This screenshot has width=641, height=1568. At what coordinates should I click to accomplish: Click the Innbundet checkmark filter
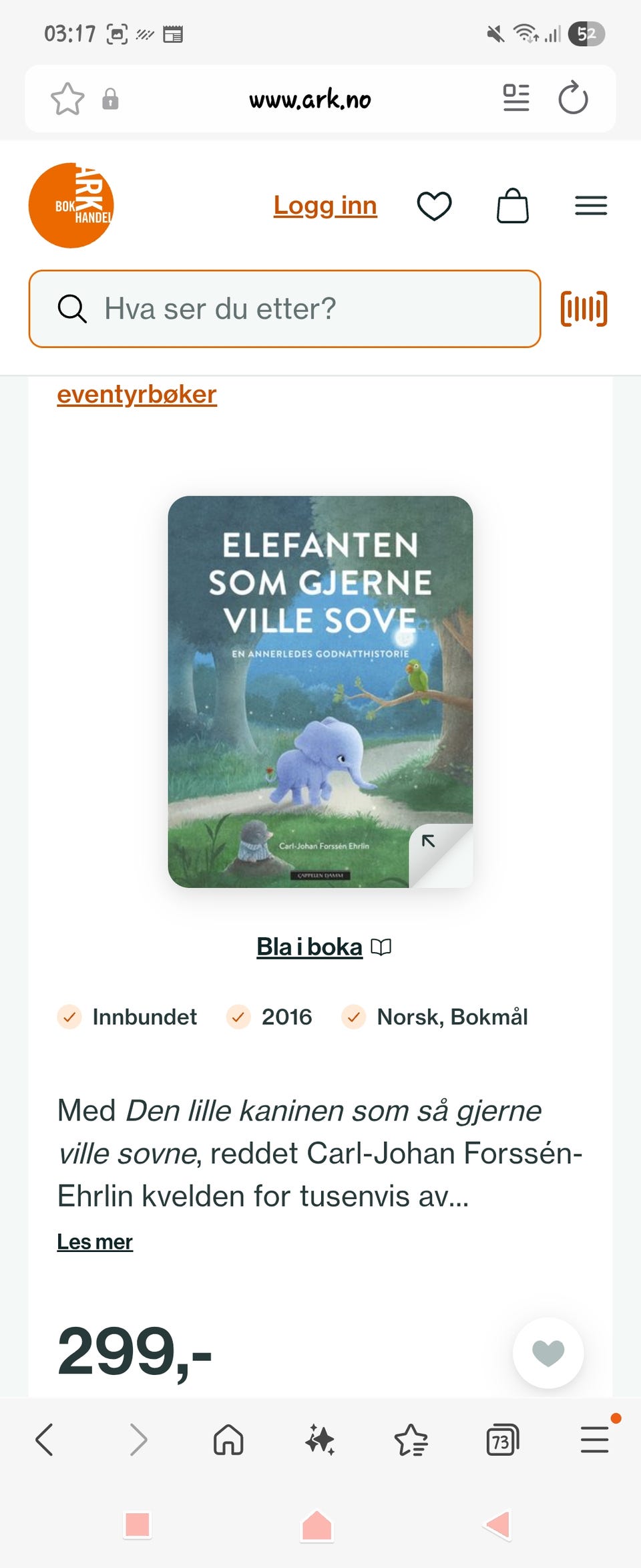(x=70, y=1017)
